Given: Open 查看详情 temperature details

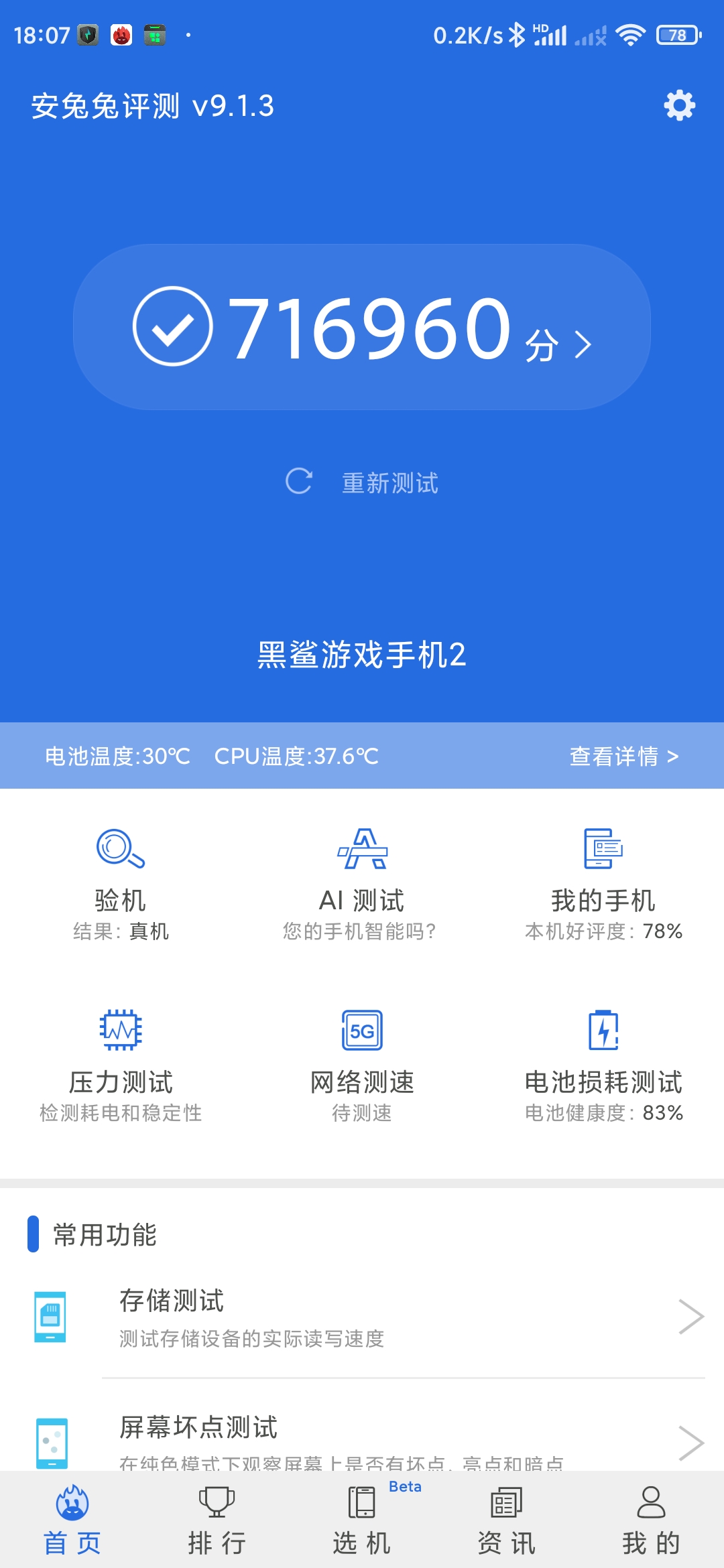Looking at the screenshot, I should point(624,756).
